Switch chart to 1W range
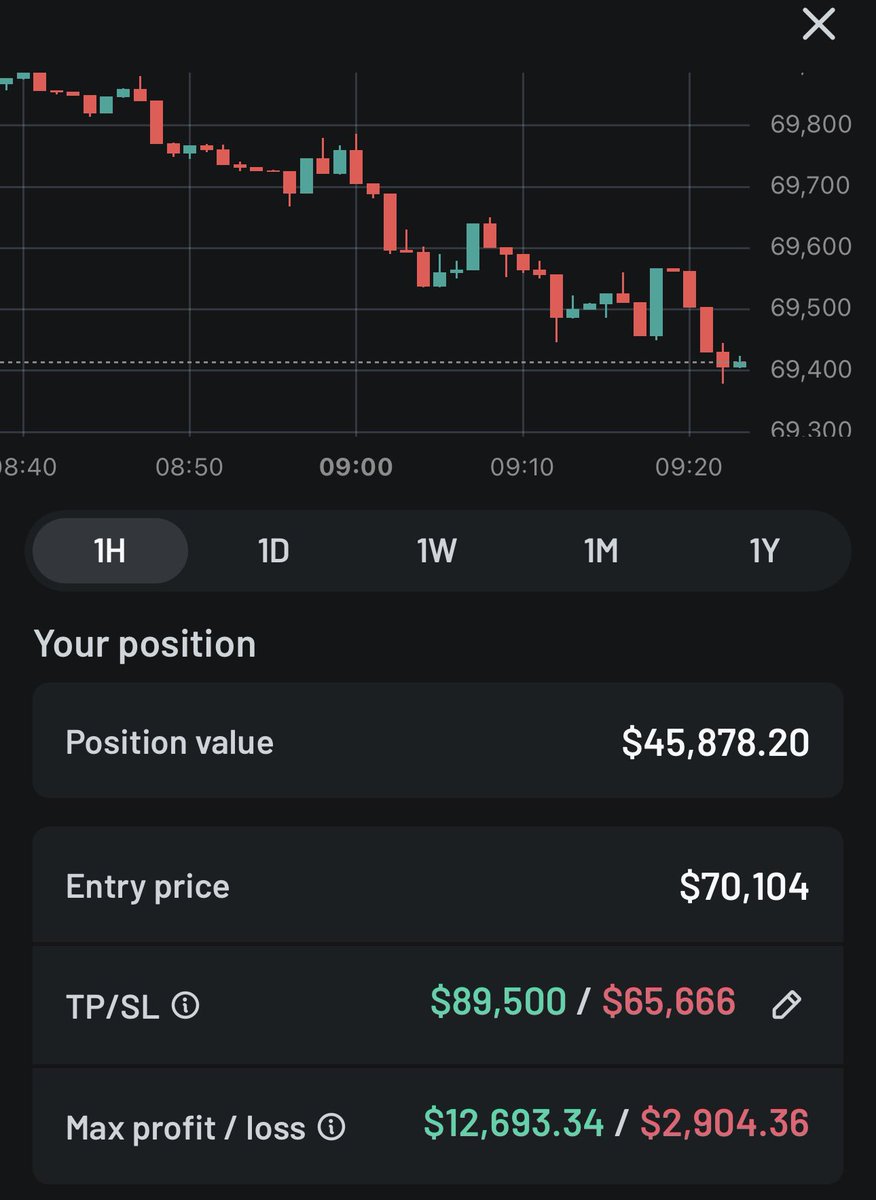Viewport: 876px width, 1200px height. pos(437,551)
